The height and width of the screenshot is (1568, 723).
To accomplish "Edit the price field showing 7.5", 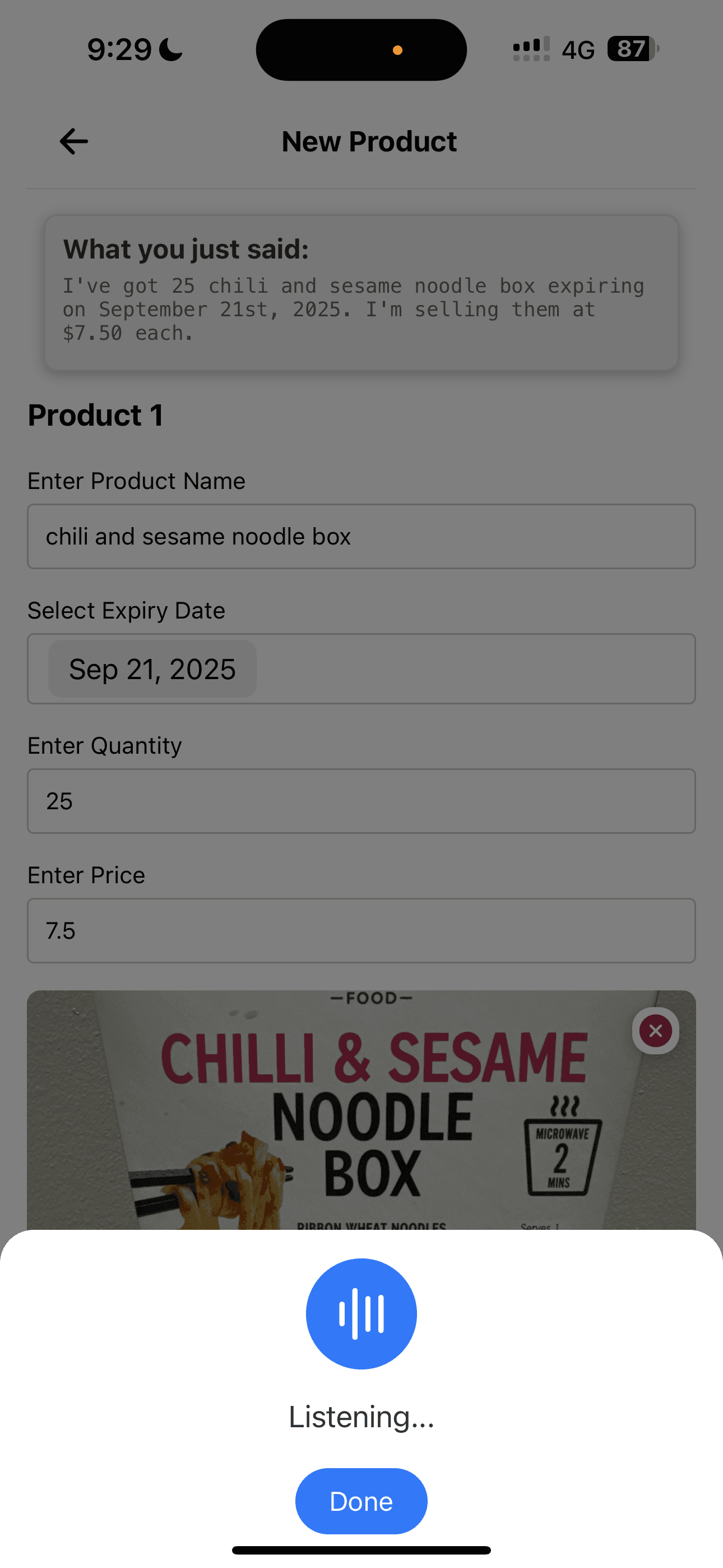I will tap(361, 930).
